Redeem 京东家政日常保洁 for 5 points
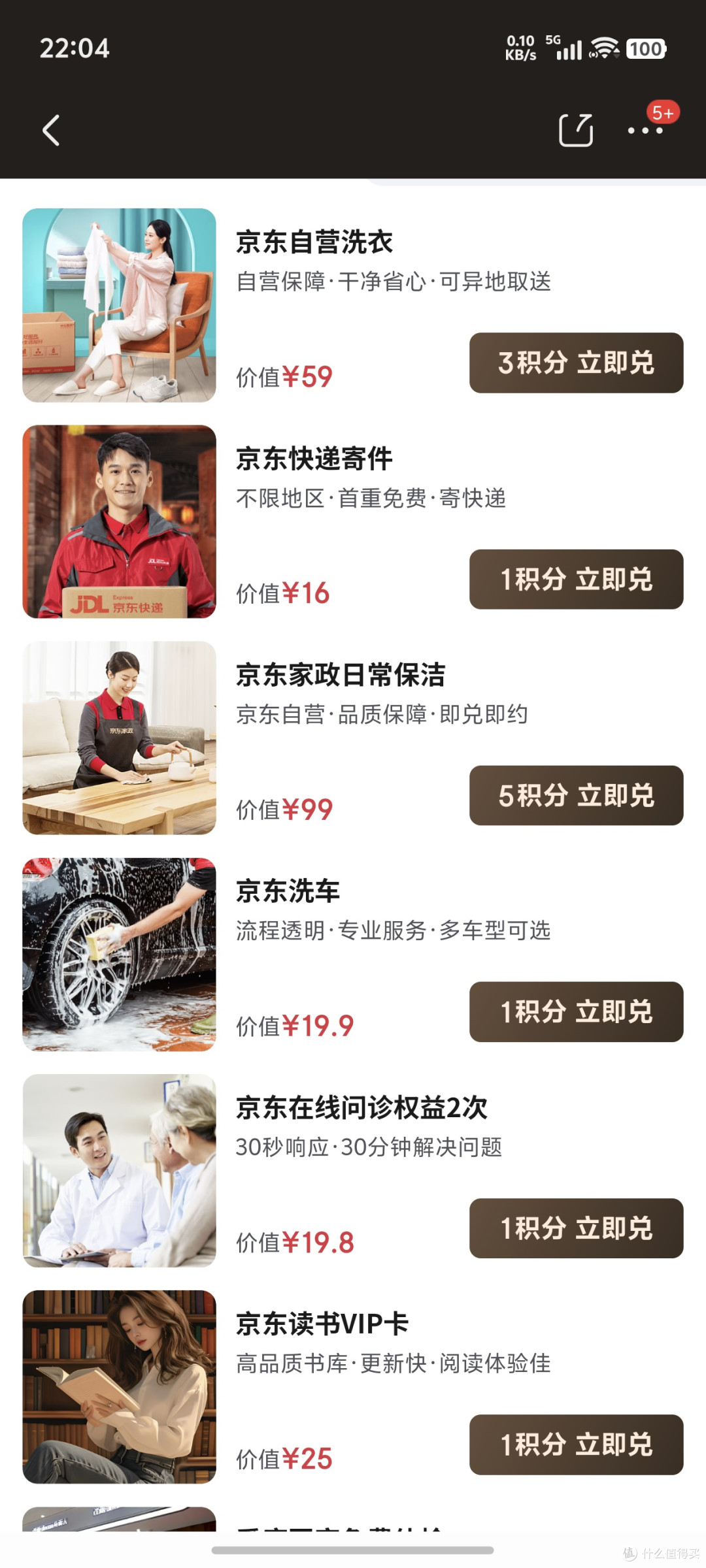This screenshot has height=1568, width=706. click(x=576, y=796)
